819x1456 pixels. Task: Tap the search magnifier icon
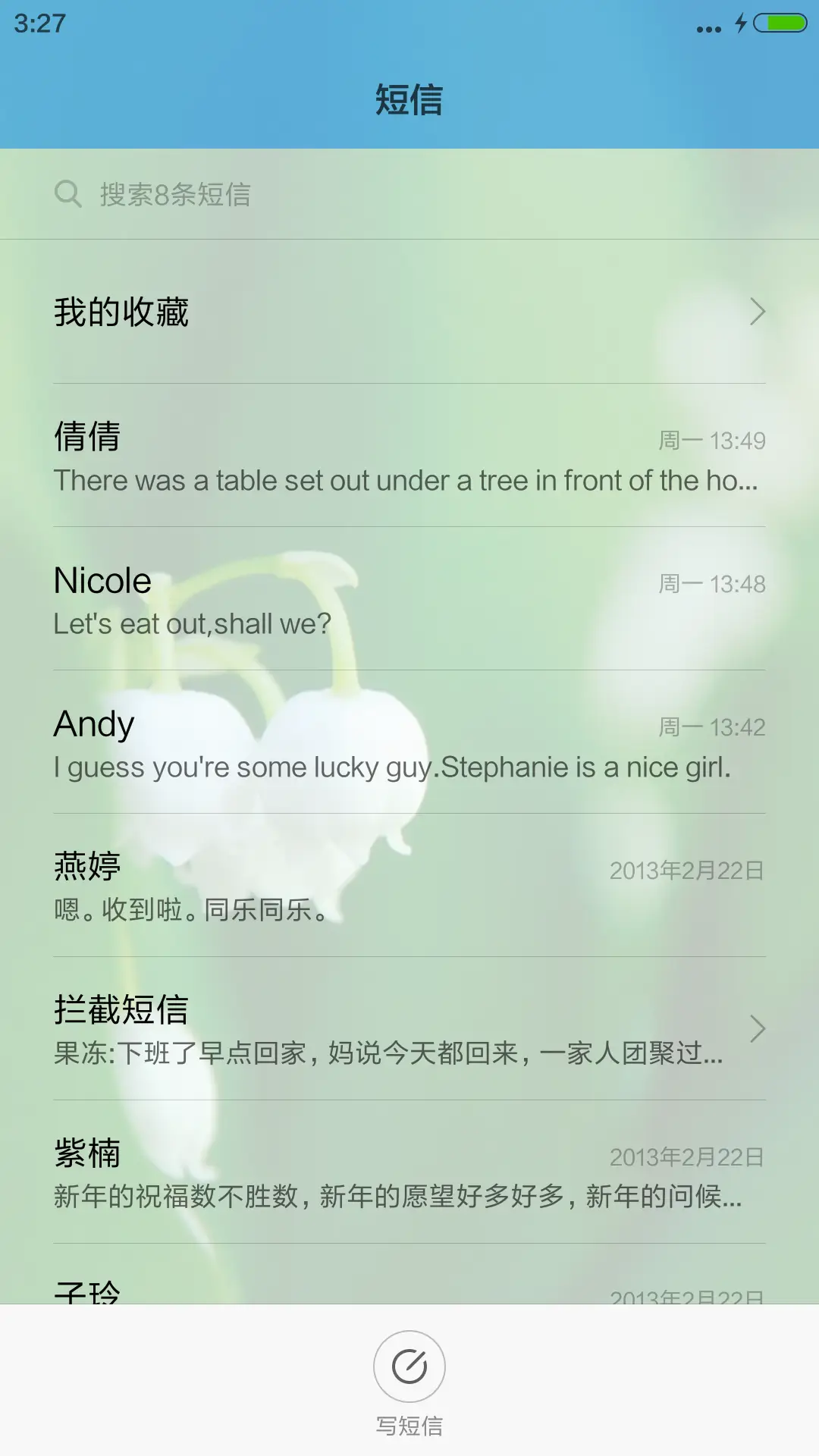tap(68, 195)
